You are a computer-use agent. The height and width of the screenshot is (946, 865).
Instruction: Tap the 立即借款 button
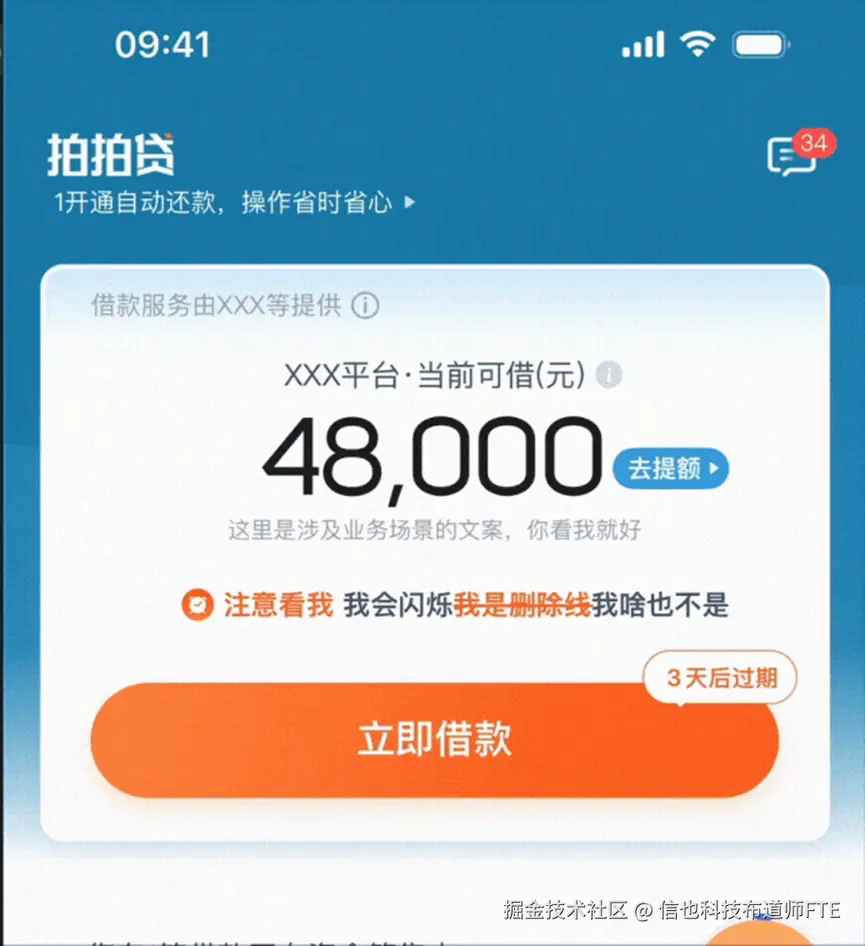(434, 740)
